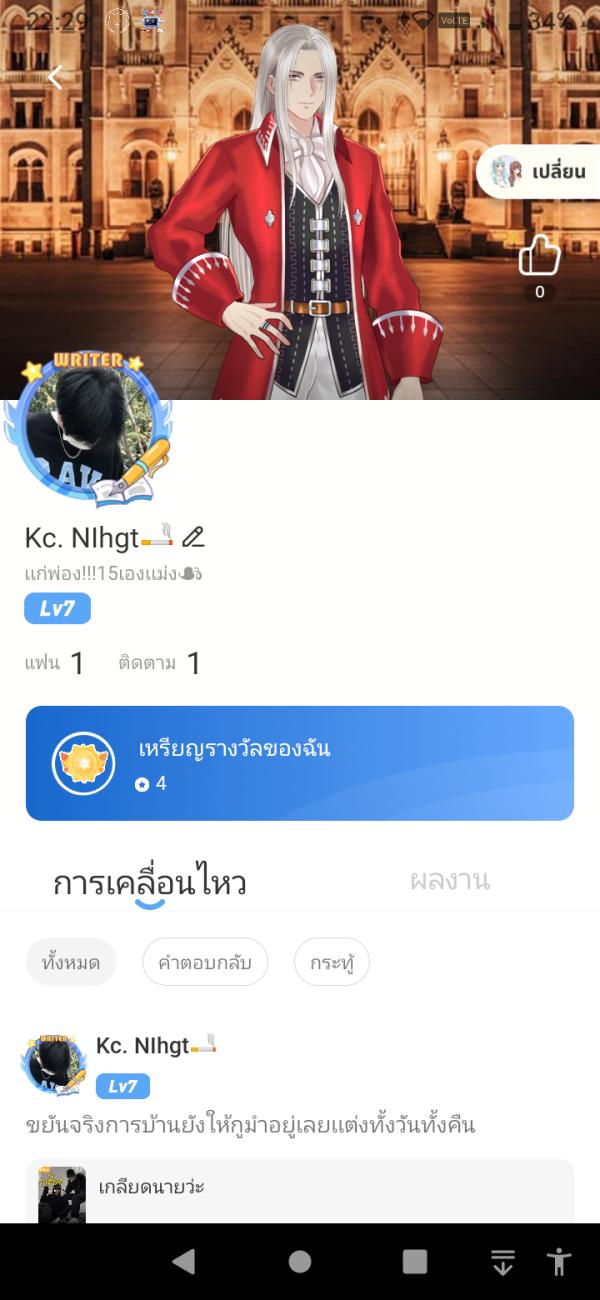
Task: Open the system recent apps button
Action: (x=415, y=1261)
